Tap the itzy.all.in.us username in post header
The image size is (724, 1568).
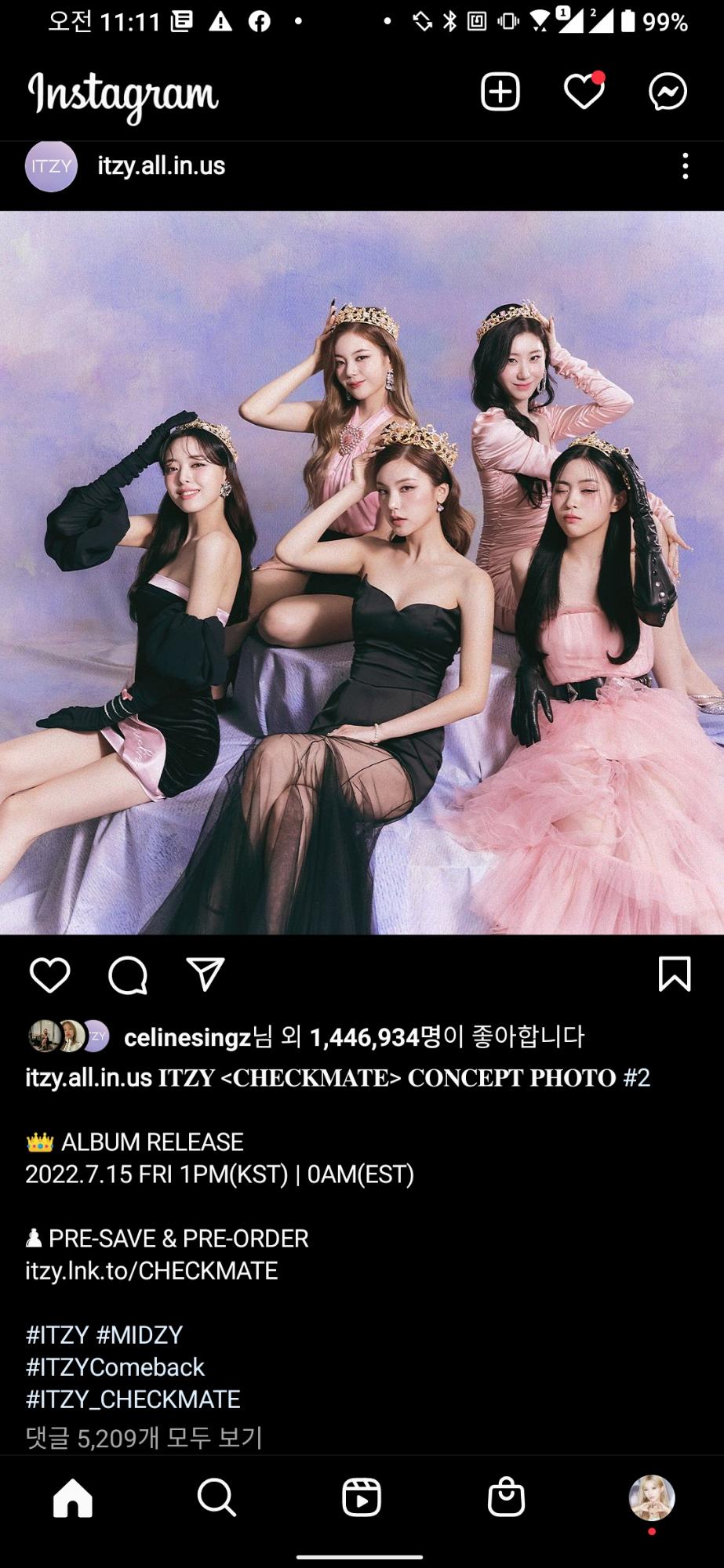pos(161,166)
